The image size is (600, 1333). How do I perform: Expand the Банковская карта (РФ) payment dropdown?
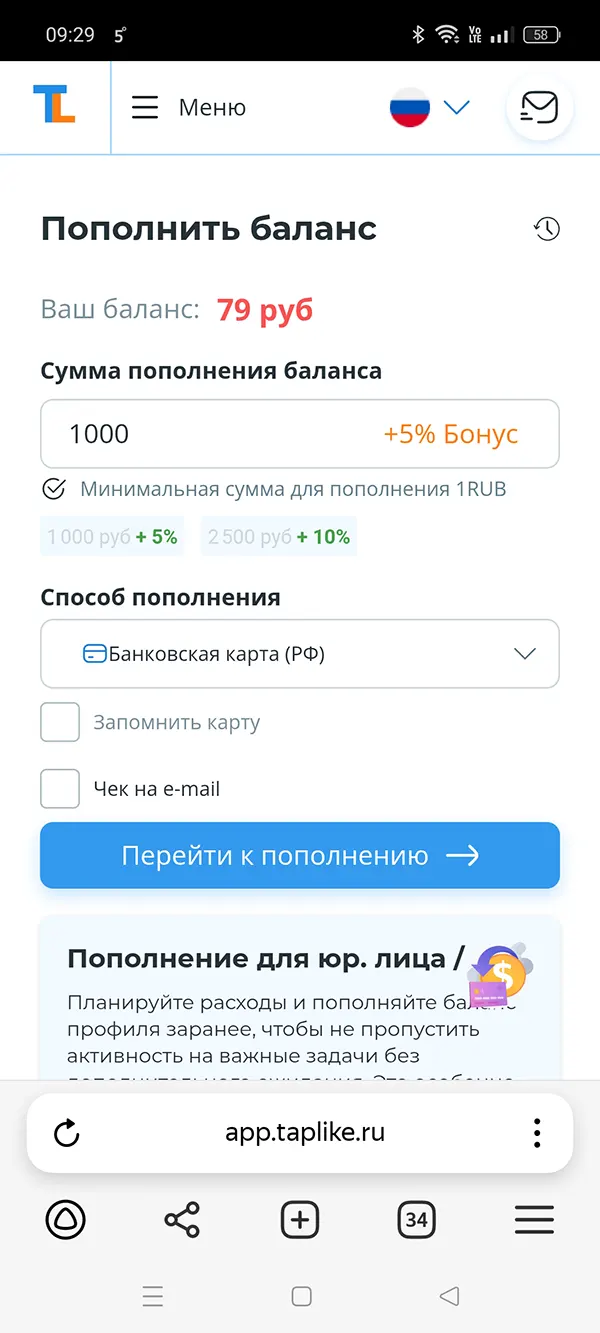[x=300, y=654]
